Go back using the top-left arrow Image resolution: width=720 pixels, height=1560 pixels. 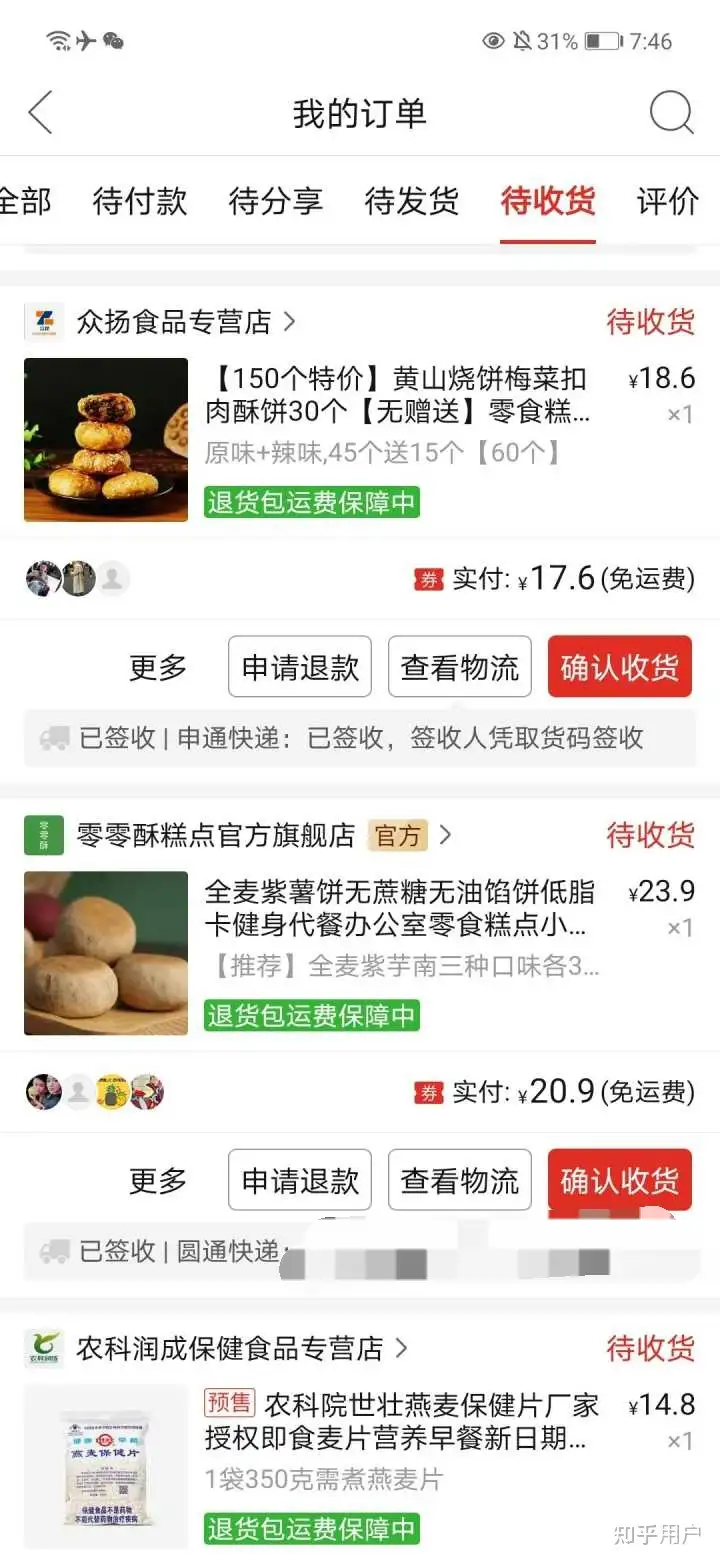click(x=40, y=112)
